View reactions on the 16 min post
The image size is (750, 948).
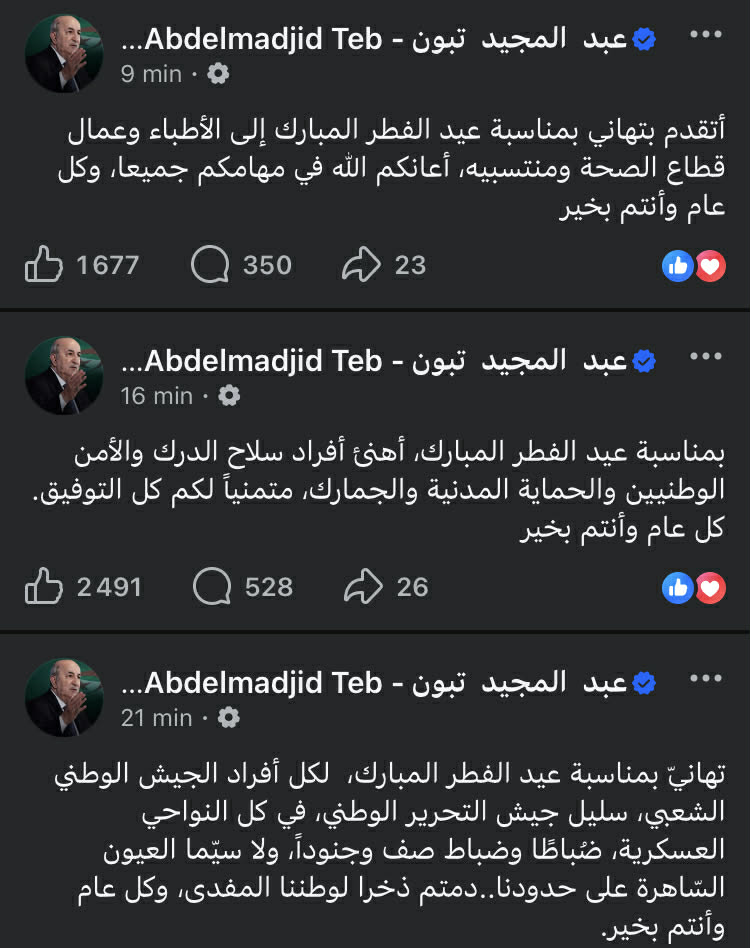click(x=693, y=587)
